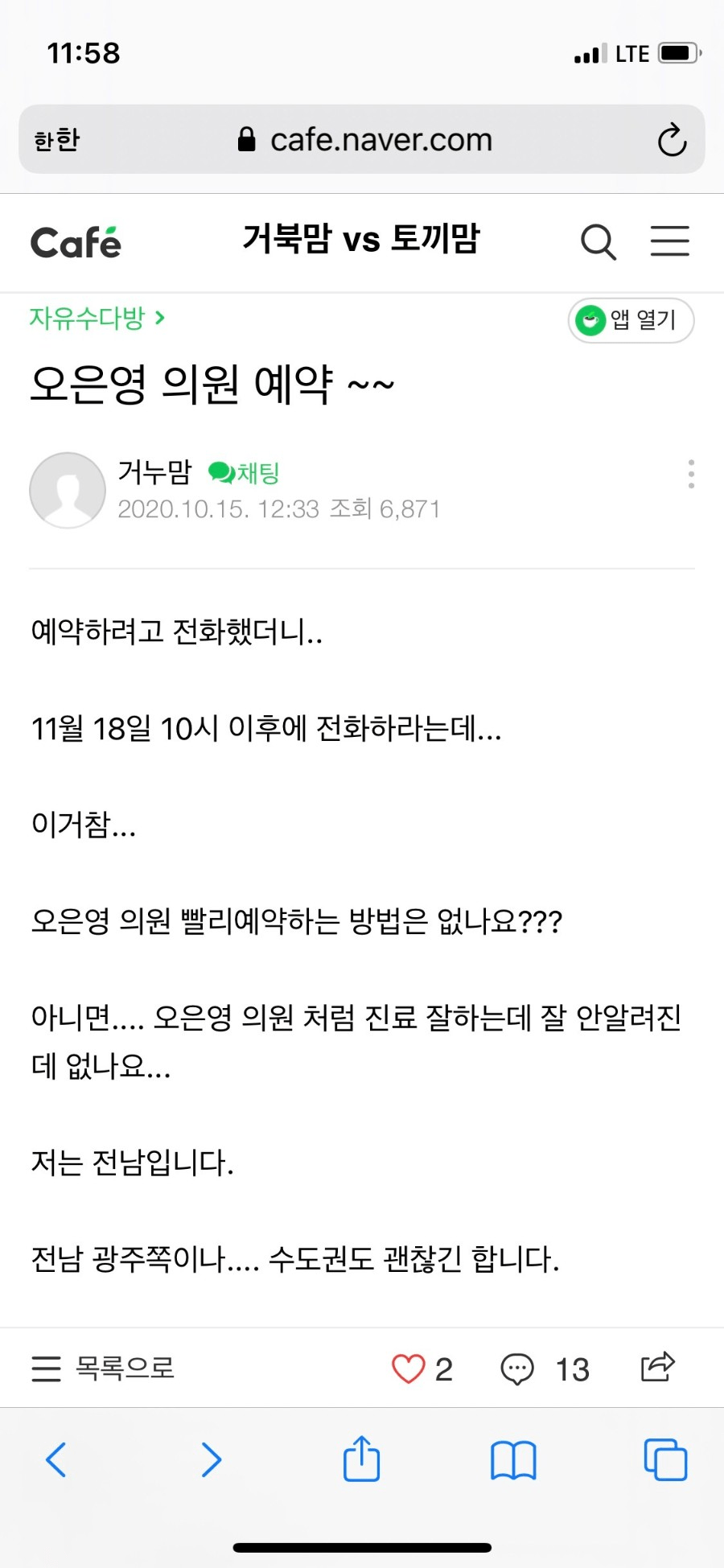Start 채팅 with 거누맘
The height and width of the screenshot is (1568, 724).
244,472
